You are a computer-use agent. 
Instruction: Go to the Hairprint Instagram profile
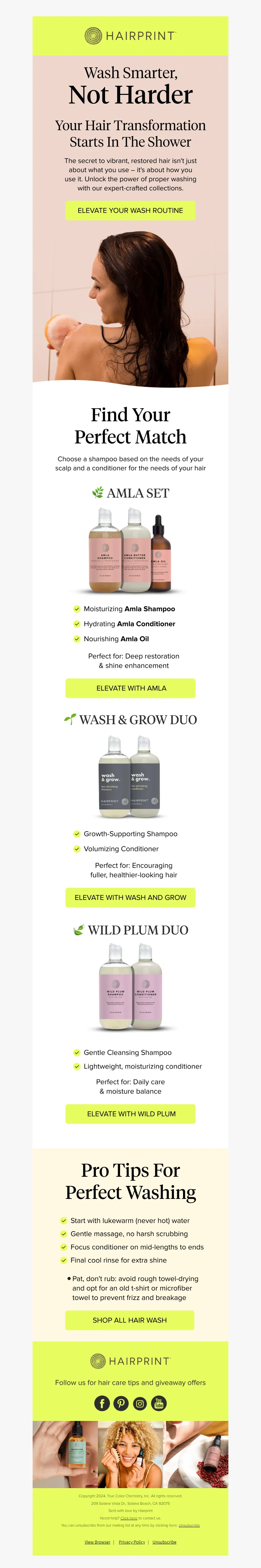tap(140, 1403)
